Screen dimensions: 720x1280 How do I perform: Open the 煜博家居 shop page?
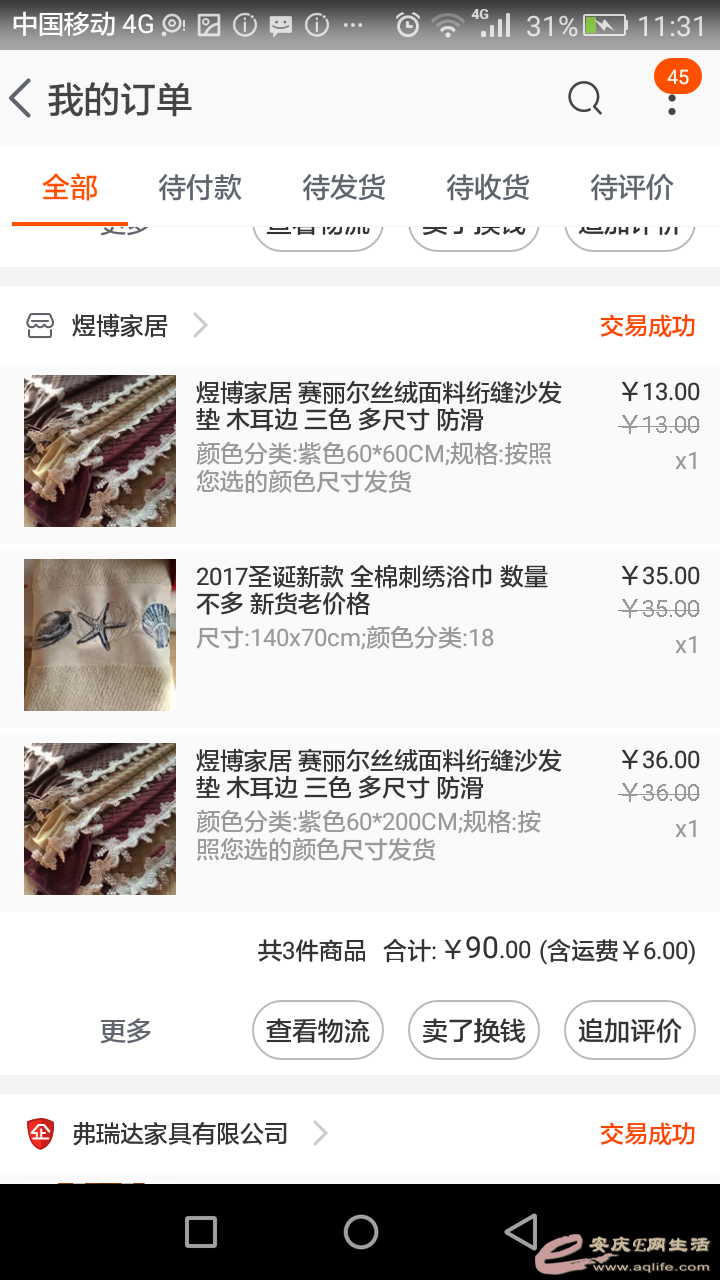click(120, 326)
